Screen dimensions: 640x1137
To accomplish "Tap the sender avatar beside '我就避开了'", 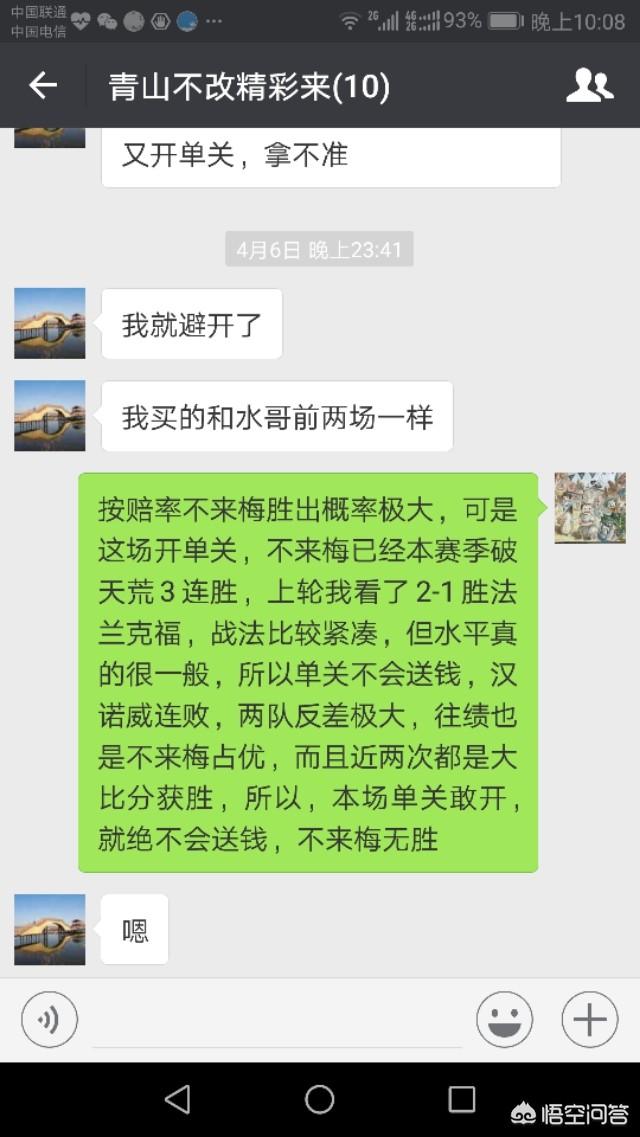I will pyautogui.click(x=49, y=323).
